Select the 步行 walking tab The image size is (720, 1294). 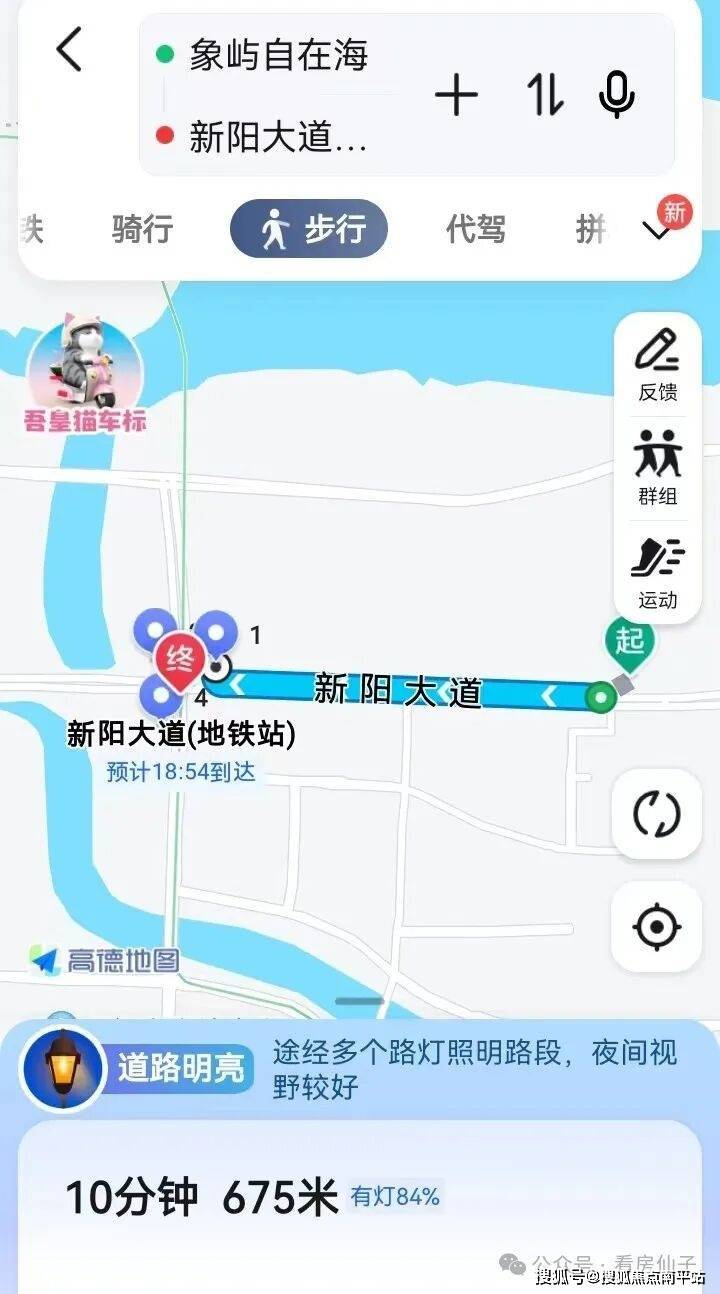click(309, 230)
